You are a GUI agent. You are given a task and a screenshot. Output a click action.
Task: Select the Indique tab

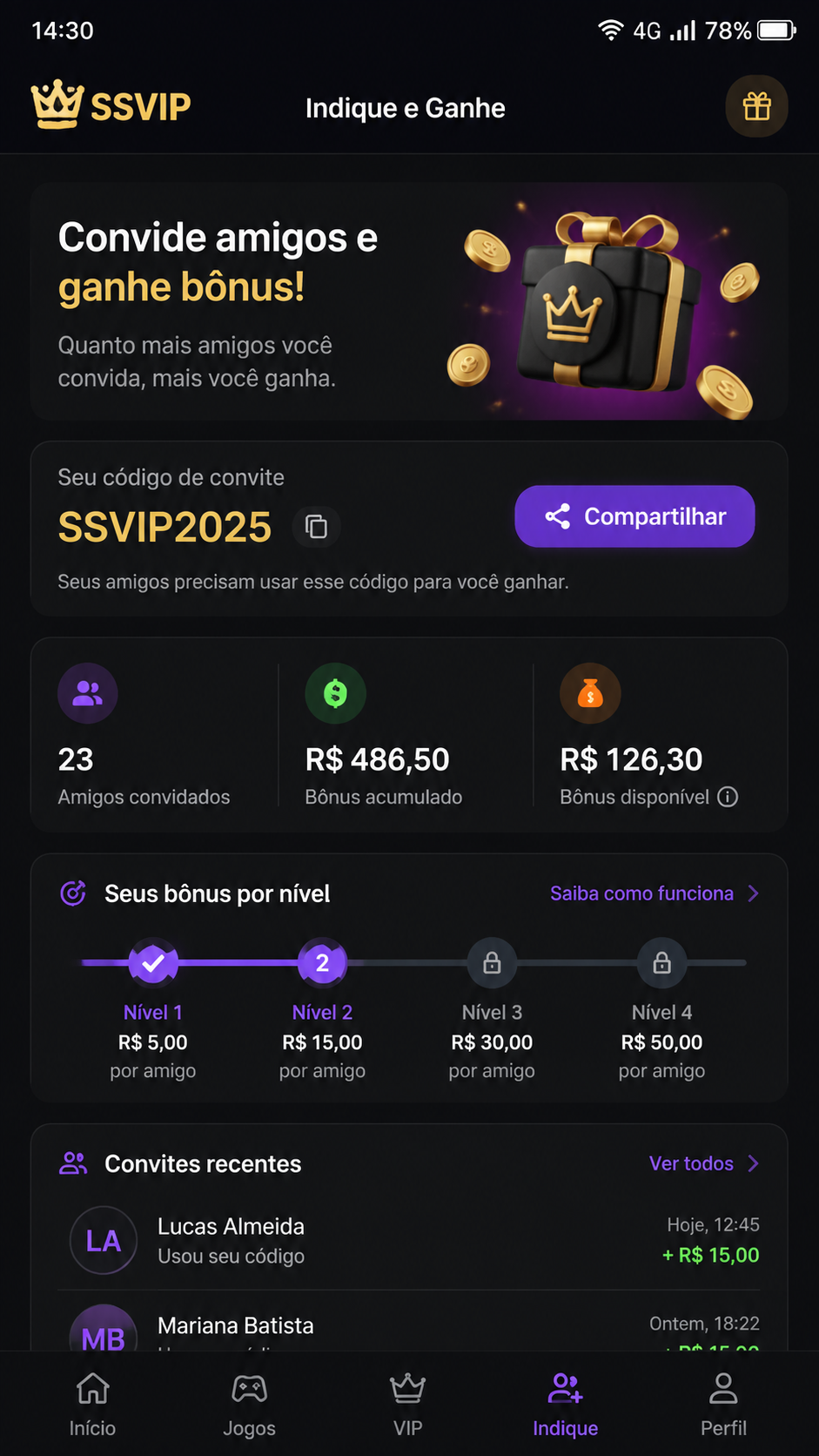(565, 1404)
